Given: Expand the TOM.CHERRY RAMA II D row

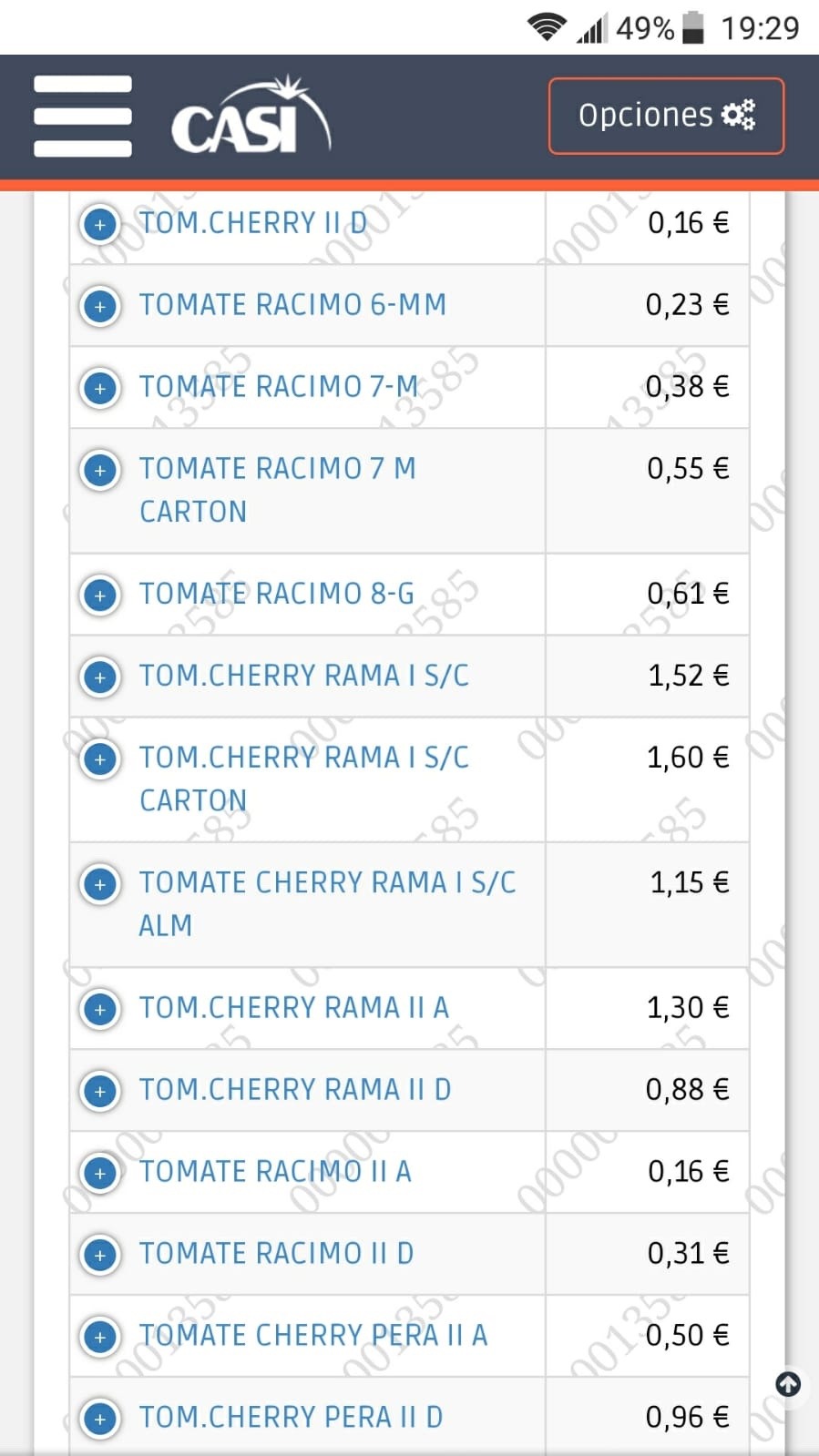Looking at the screenshot, I should 100,1091.
